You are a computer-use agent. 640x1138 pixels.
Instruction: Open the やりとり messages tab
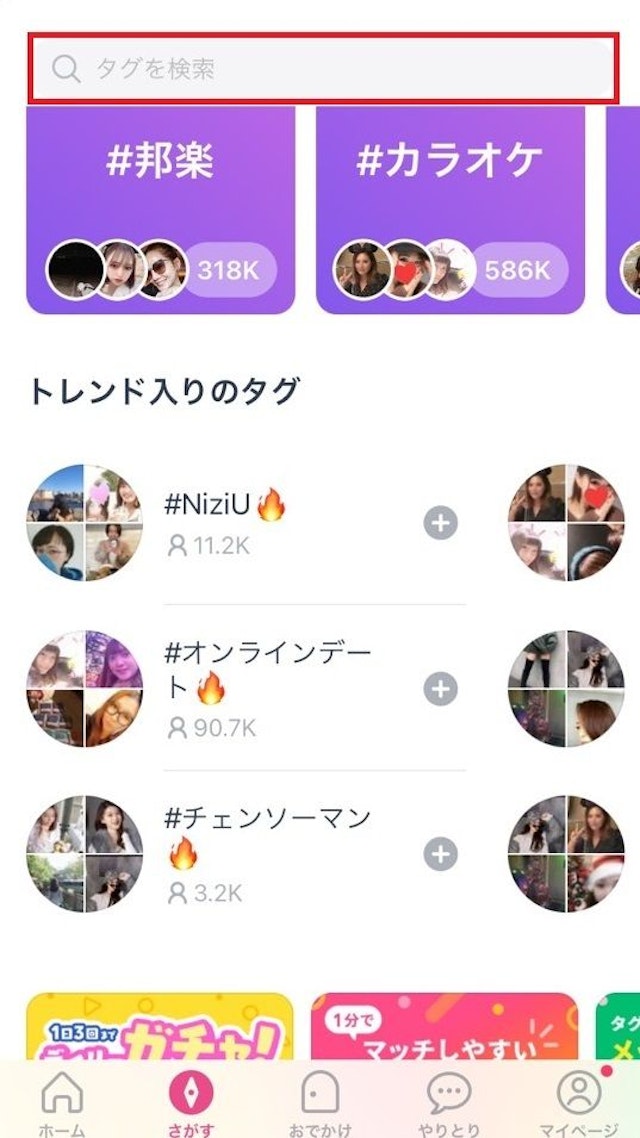449,1103
